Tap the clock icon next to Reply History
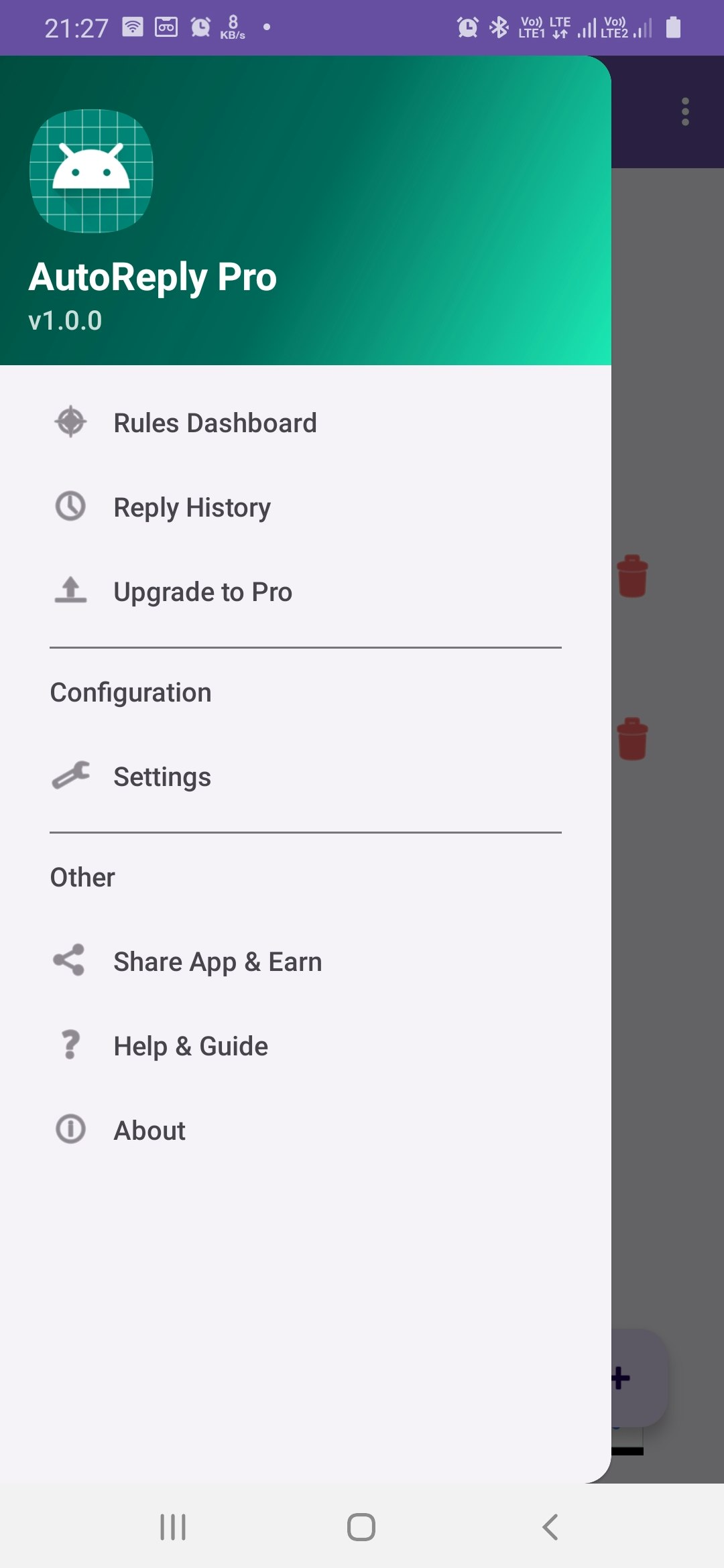 70,507
